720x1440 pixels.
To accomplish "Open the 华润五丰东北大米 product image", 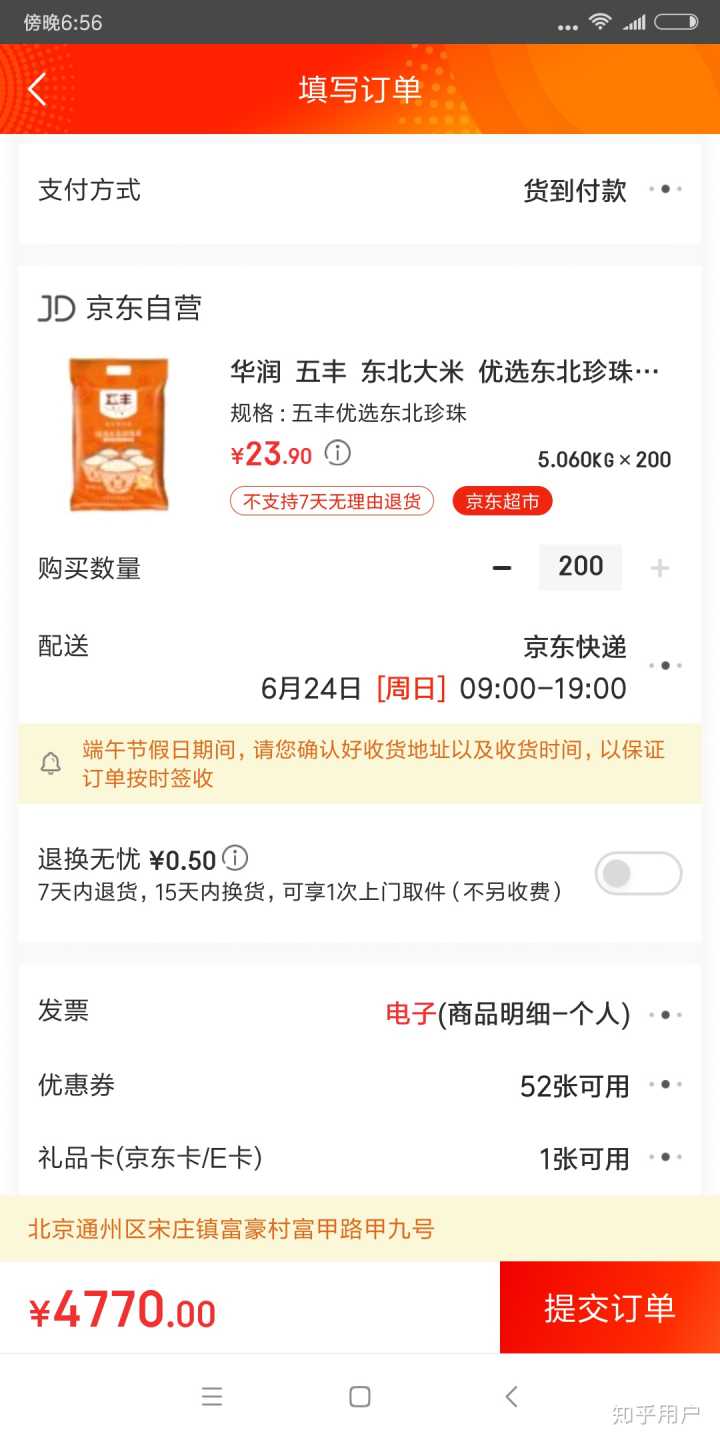I will coord(119,435).
